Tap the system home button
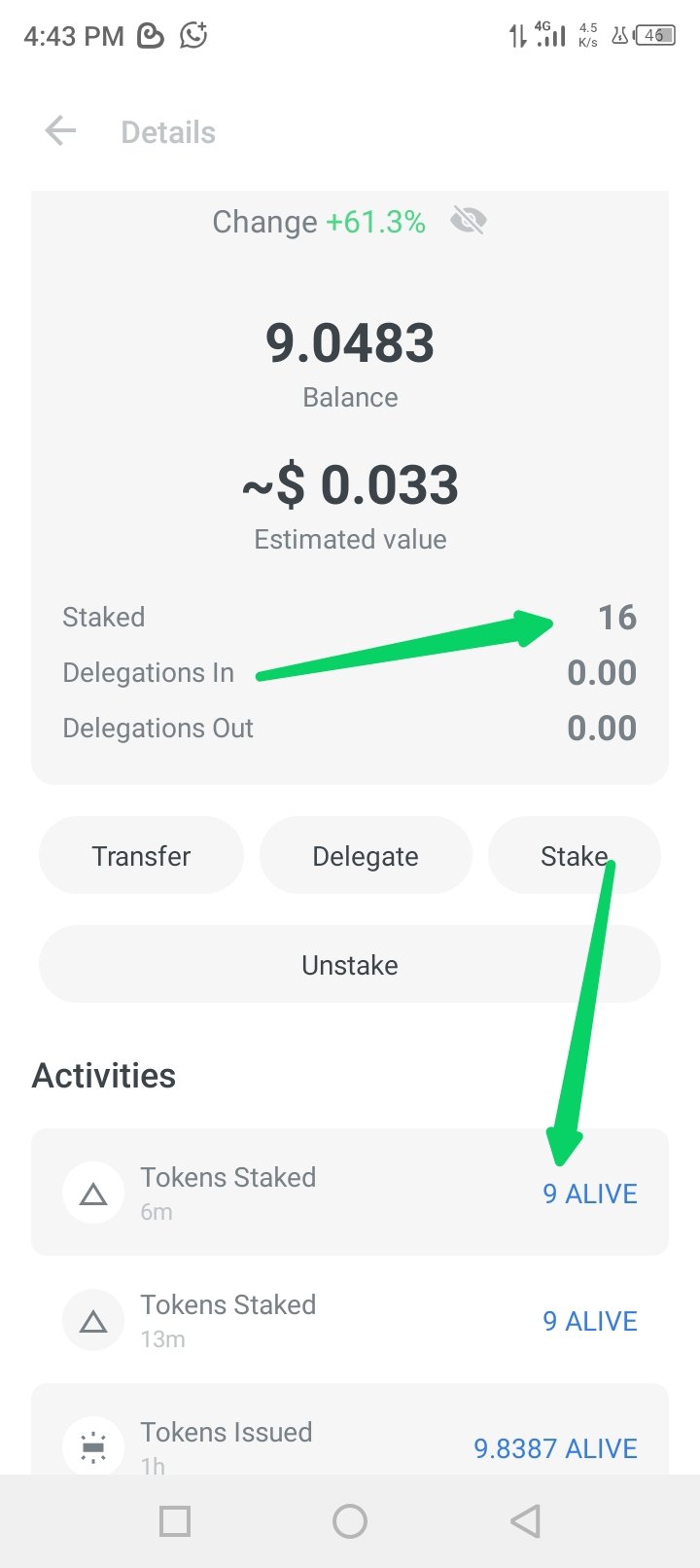This screenshot has height=1568, width=700. click(350, 1520)
